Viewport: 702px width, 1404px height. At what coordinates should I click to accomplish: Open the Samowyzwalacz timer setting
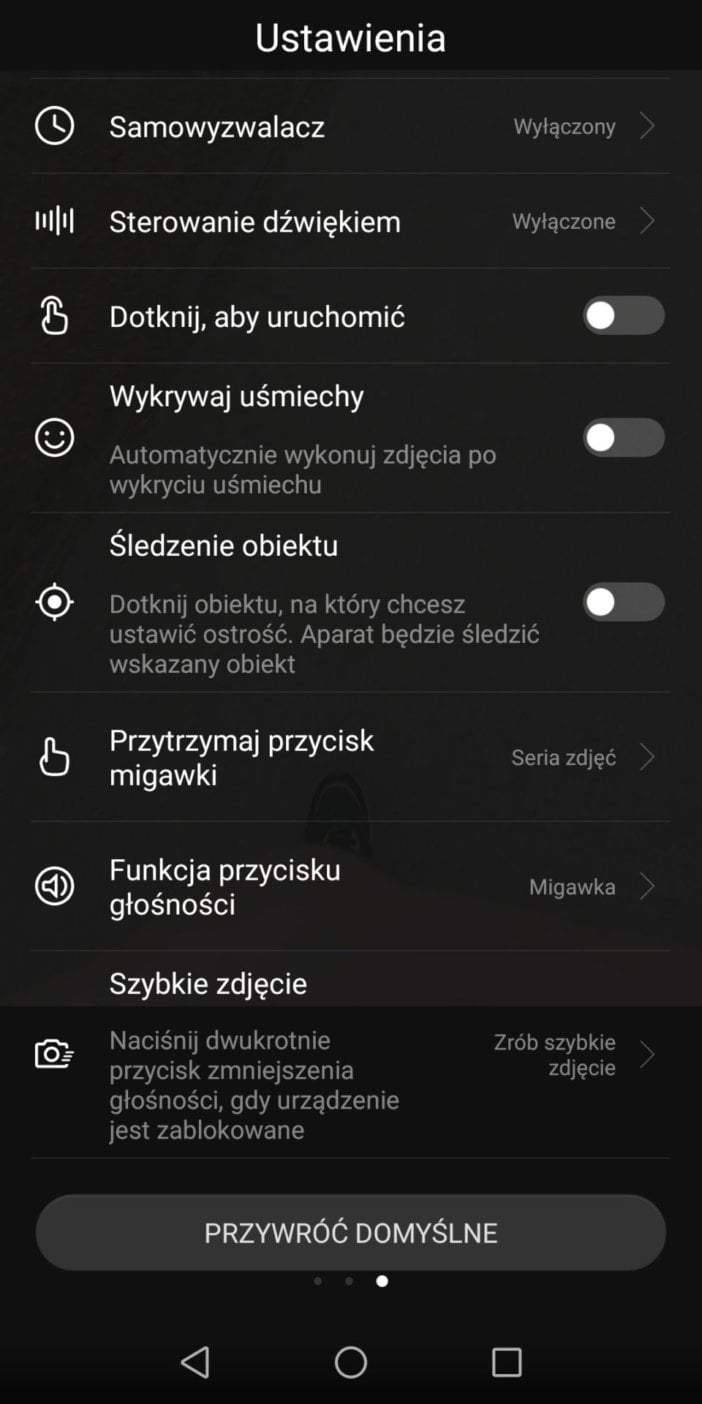(350, 127)
